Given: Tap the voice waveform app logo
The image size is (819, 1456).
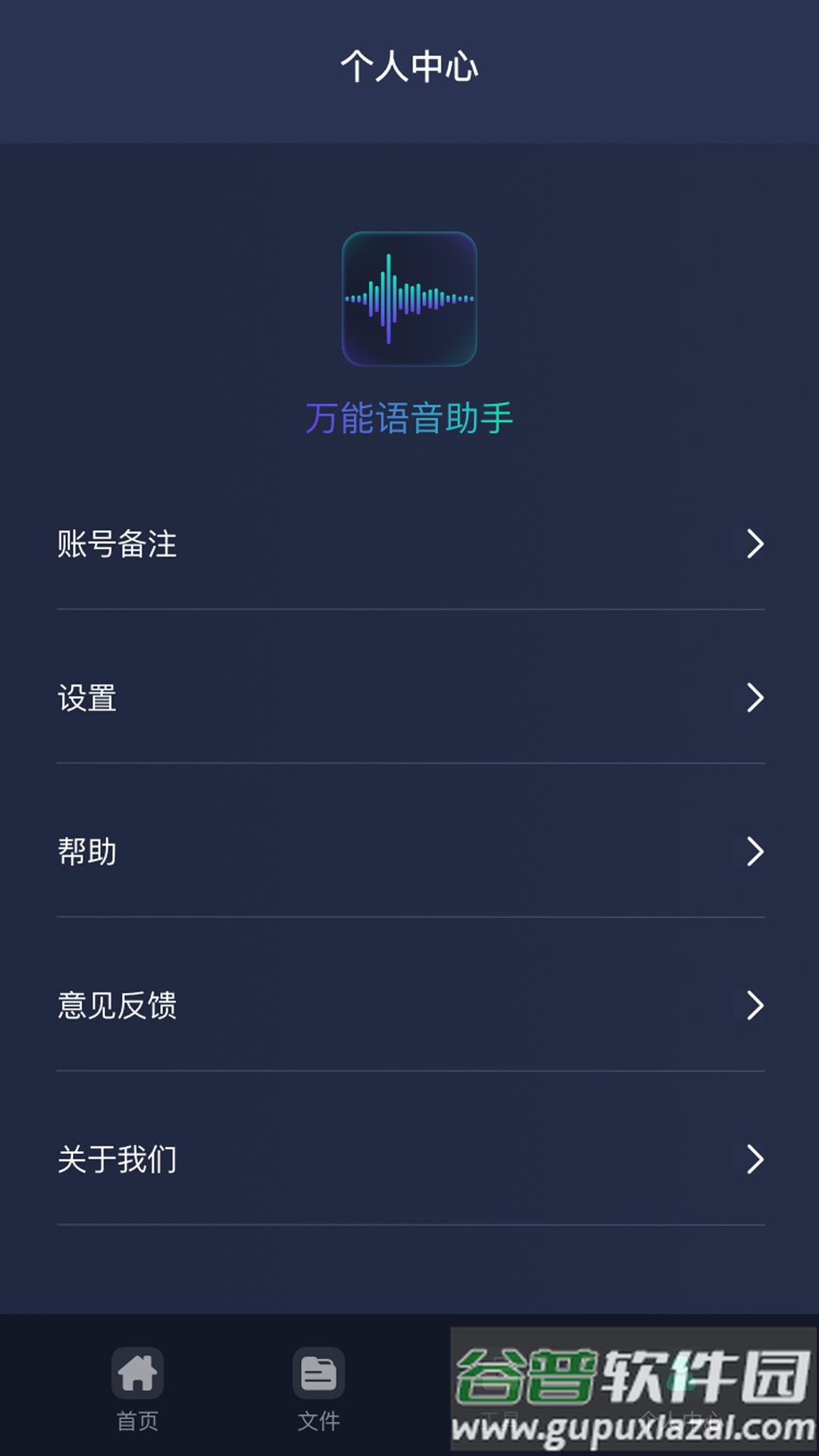Looking at the screenshot, I should [409, 299].
